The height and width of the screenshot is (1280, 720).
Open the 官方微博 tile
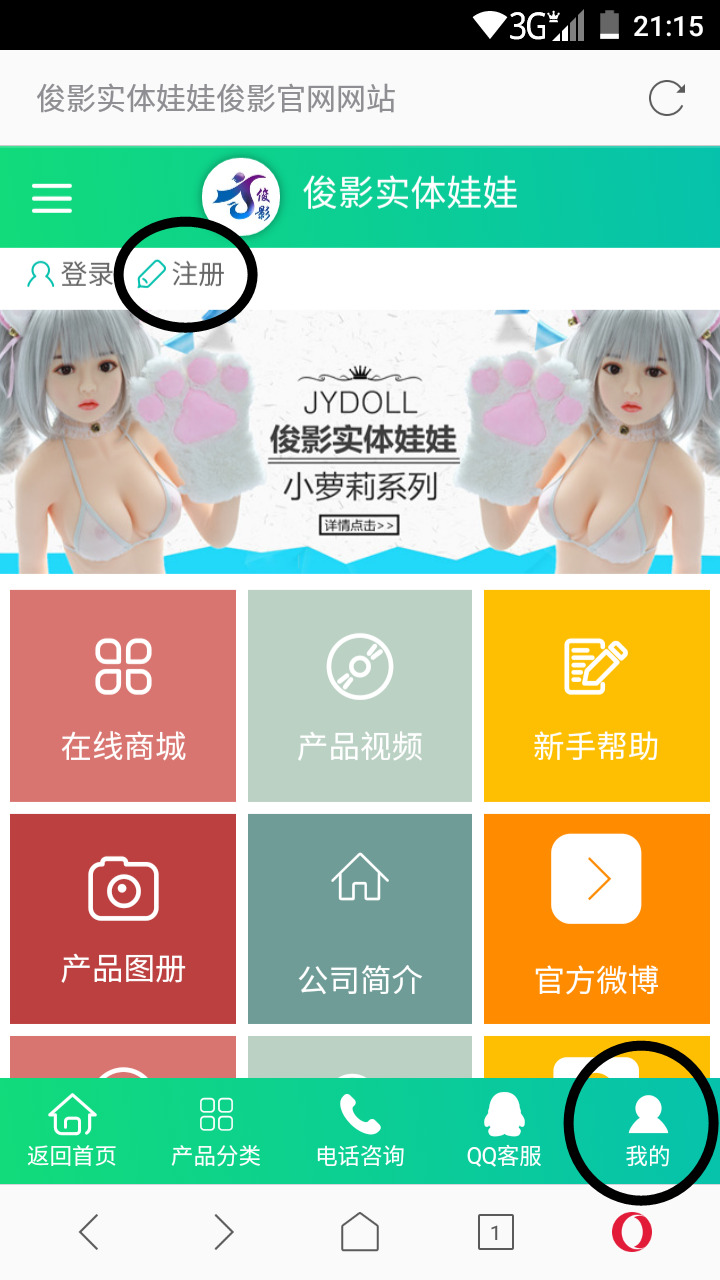tap(596, 918)
